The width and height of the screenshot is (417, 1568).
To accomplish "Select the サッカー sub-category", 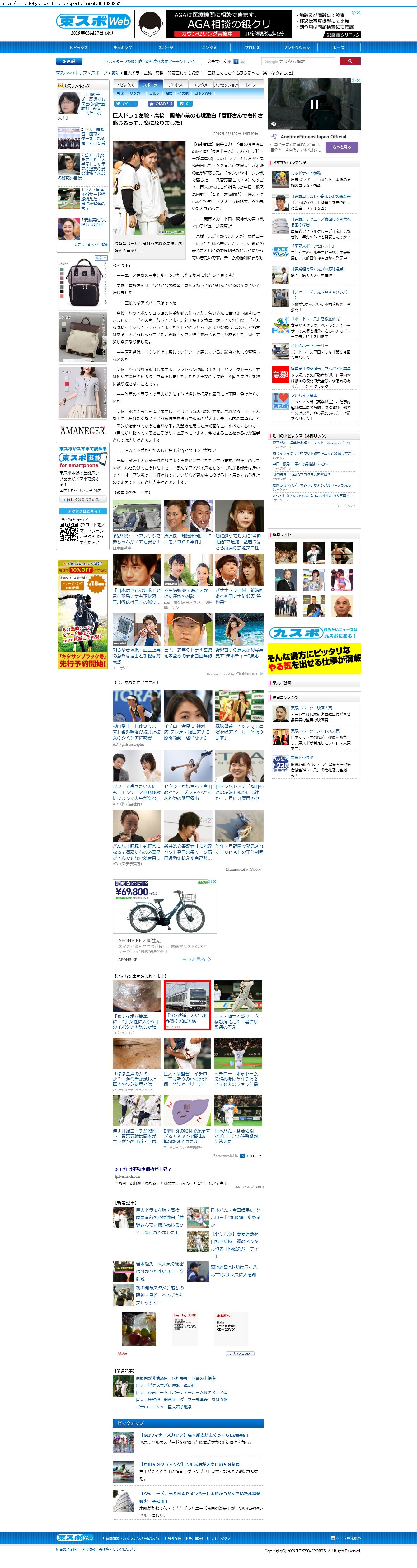I will point(136,93).
